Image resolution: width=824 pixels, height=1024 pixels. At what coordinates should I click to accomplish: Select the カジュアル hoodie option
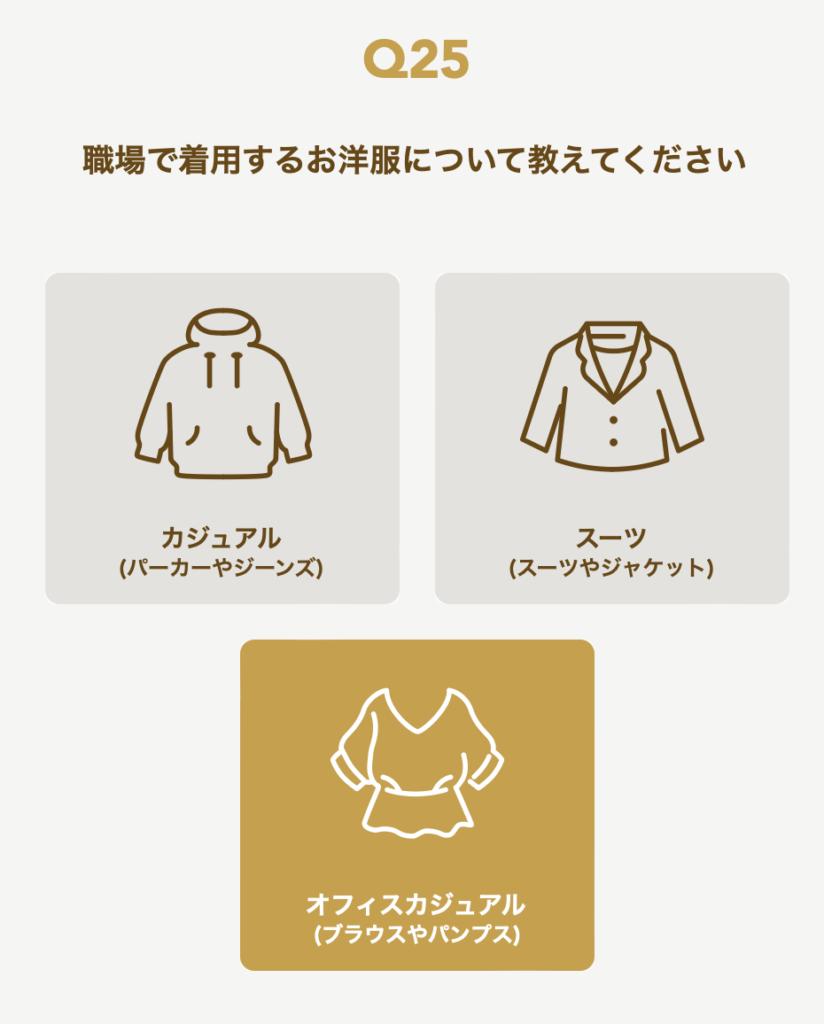tap(222, 438)
